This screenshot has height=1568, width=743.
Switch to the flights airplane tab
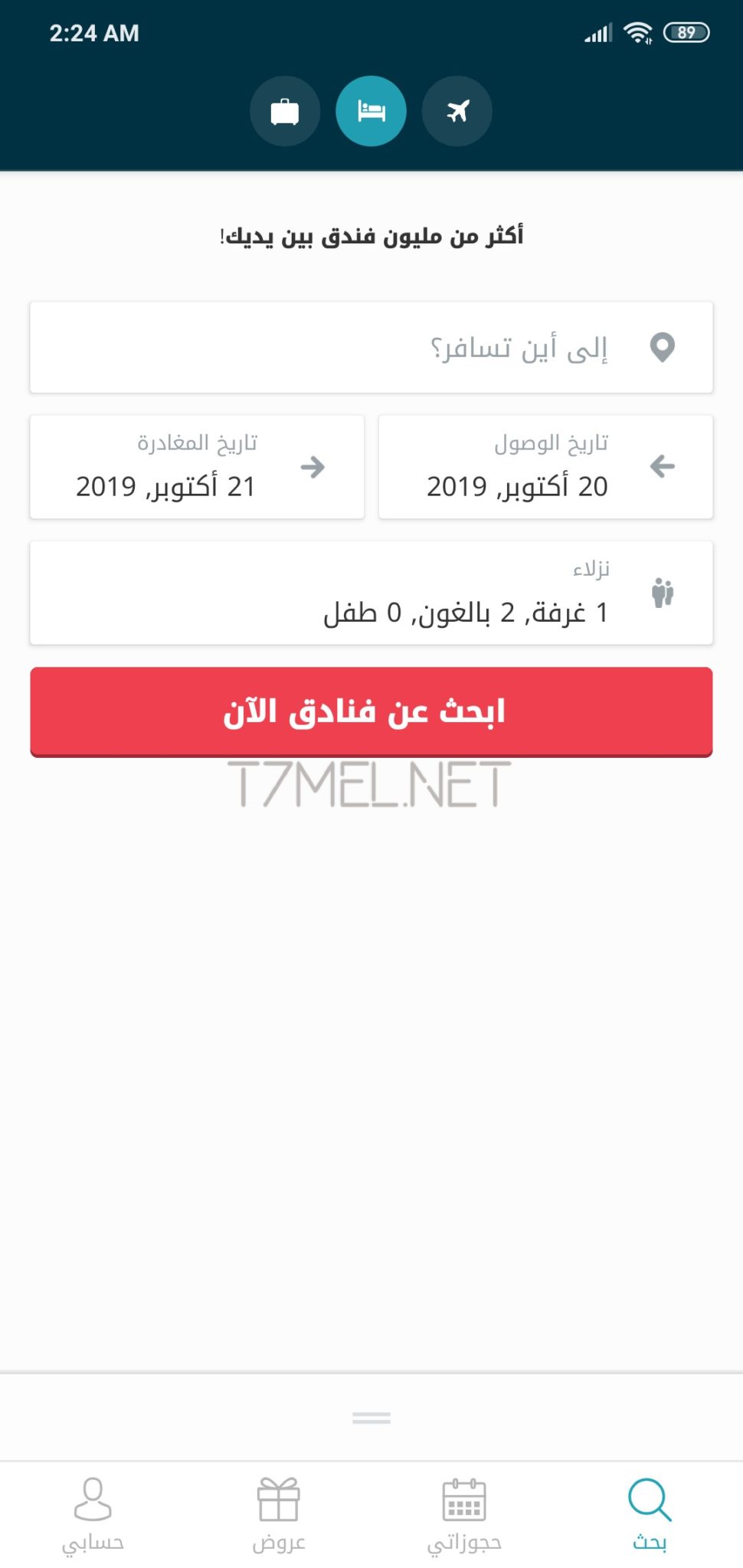457,111
